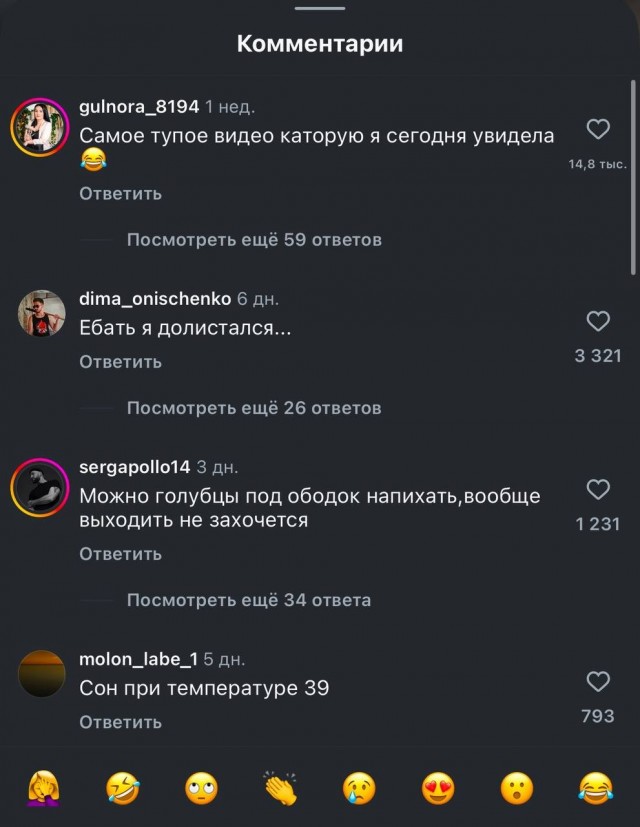Viewport: 640px width, 827px height.
Task: Expand 59 more replies
Action: coord(254,240)
